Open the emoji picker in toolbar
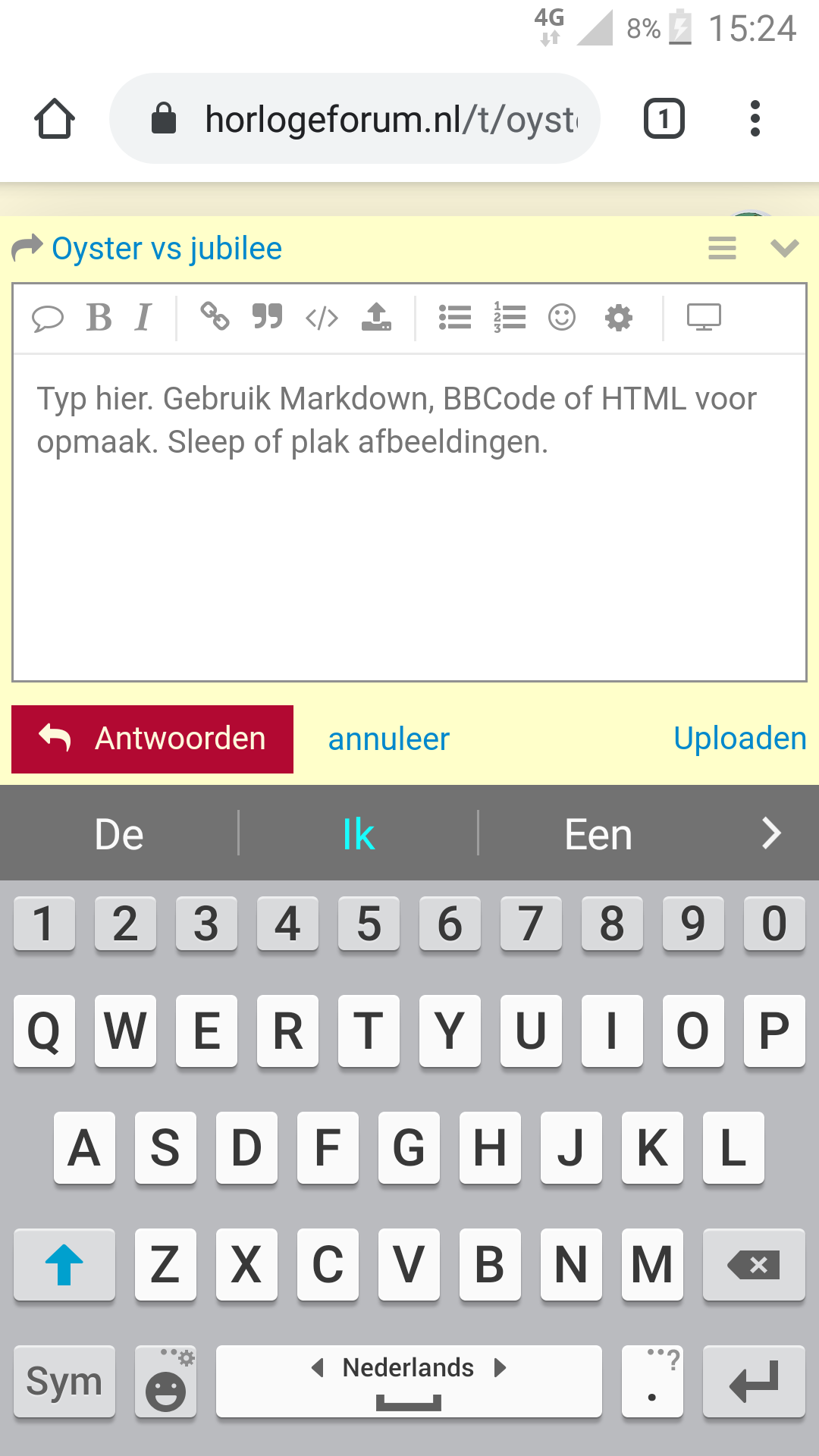 coord(562,317)
